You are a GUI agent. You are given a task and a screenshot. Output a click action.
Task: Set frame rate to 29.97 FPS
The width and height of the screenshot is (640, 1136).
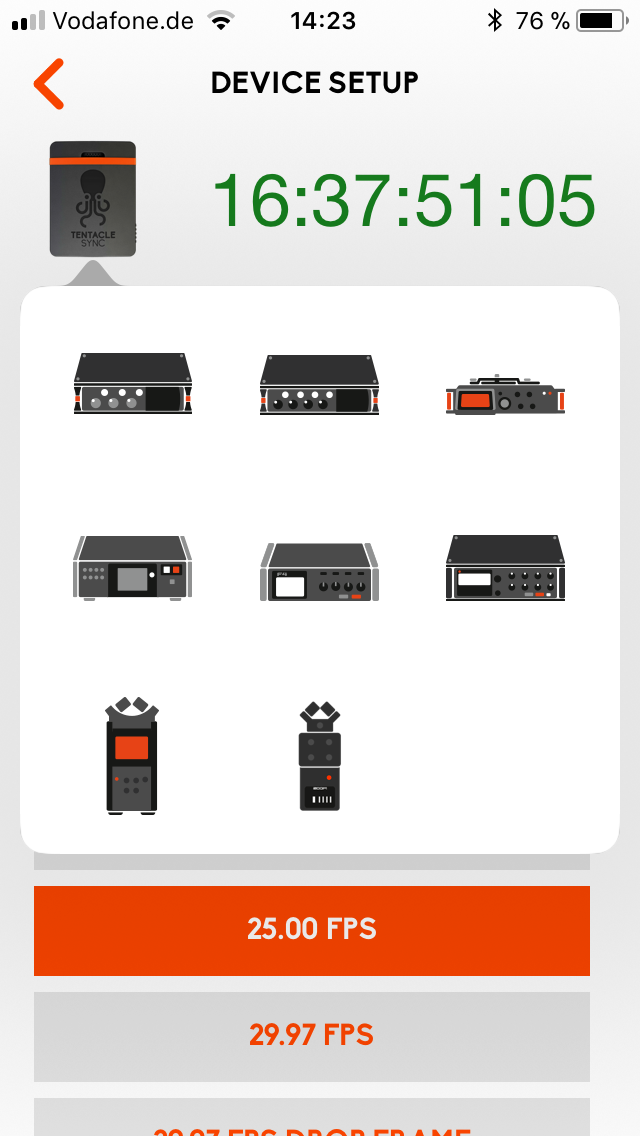point(312,1036)
